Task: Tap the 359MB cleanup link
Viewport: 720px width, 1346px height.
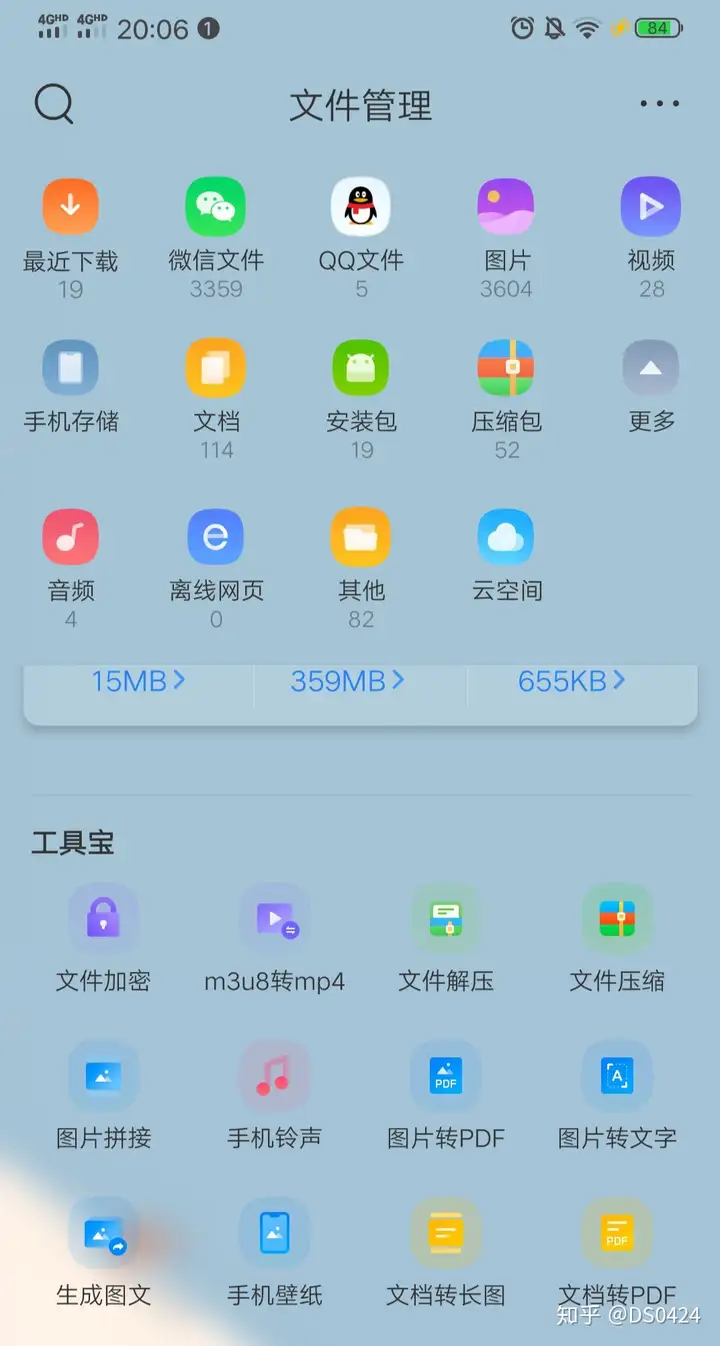Action: click(x=347, y=681)
